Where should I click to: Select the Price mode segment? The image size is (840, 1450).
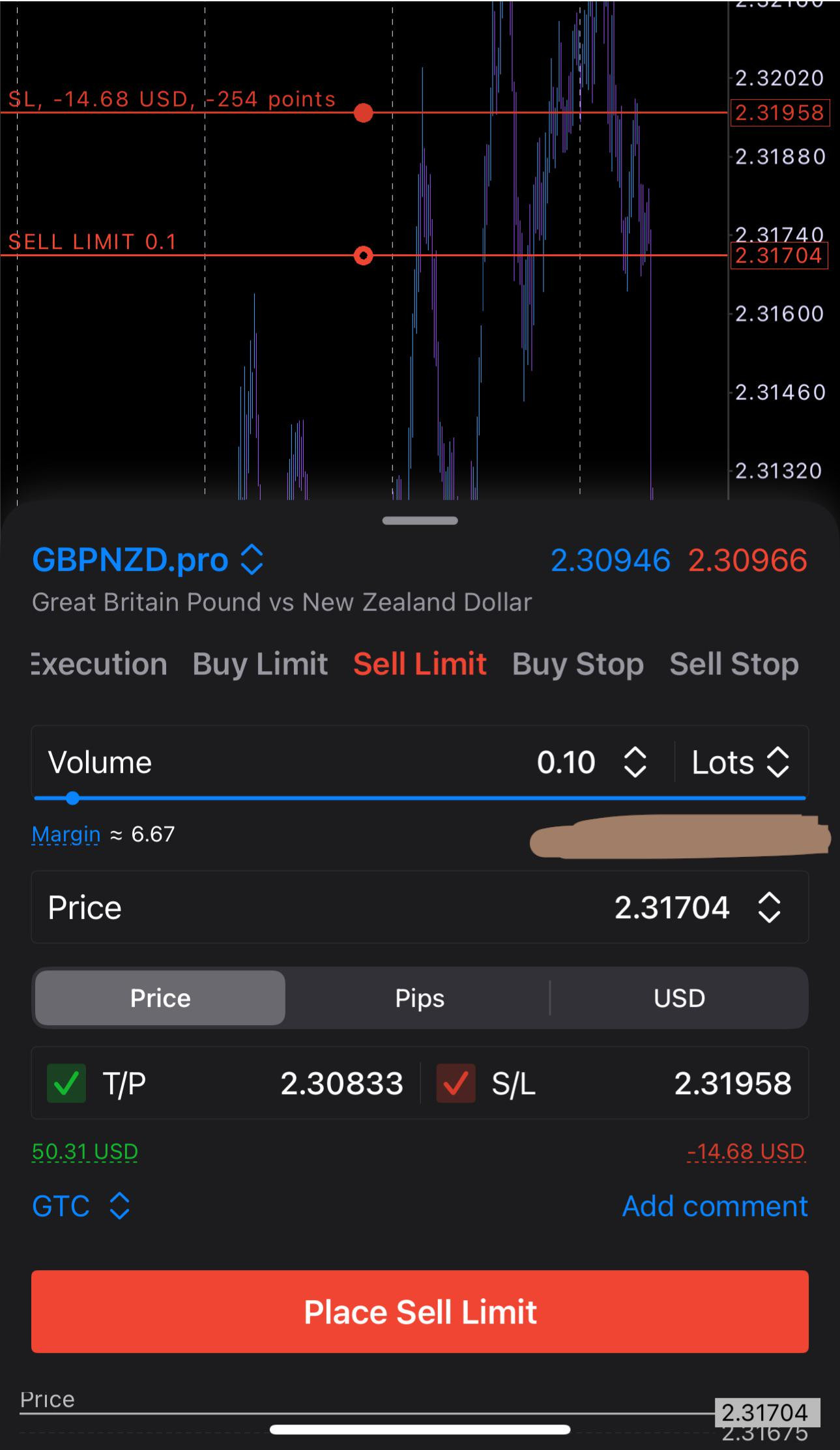point(160,998)
